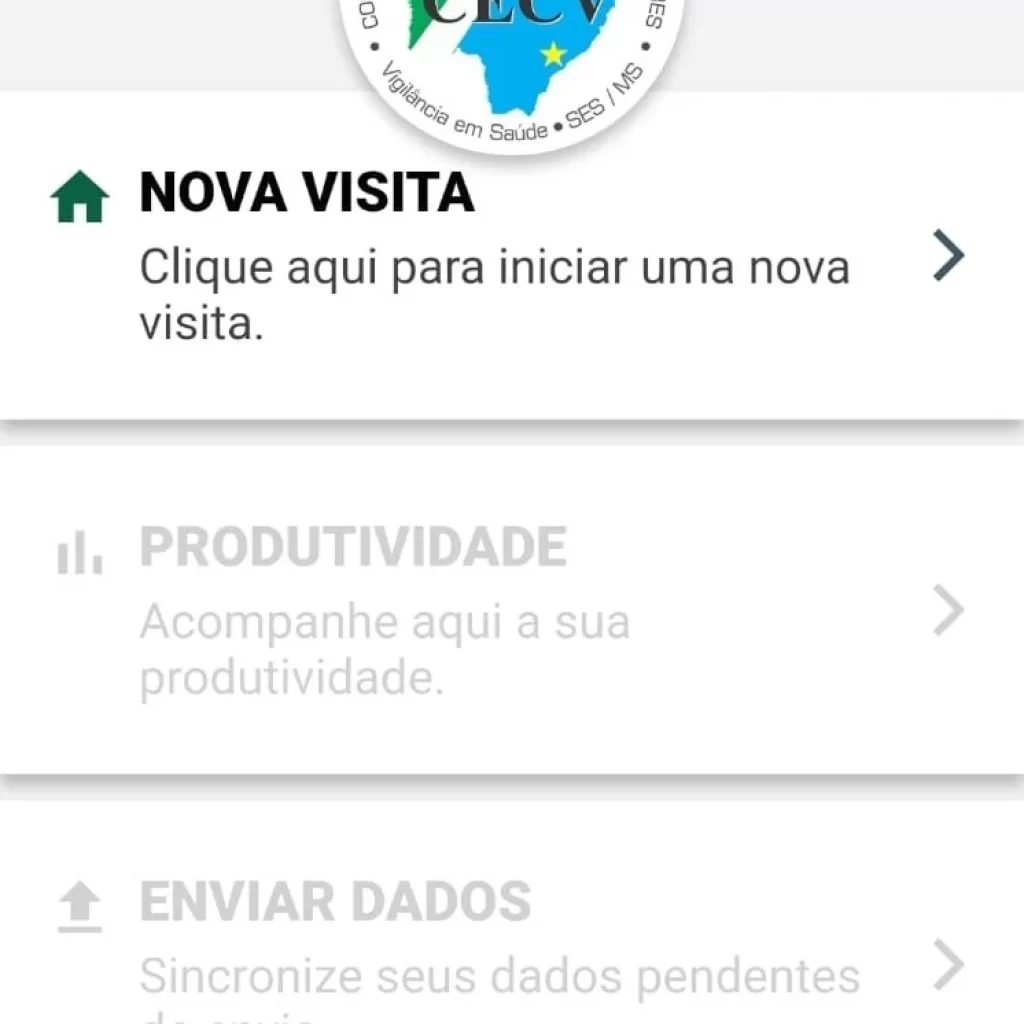Open Enviar Dados to sync pending data
The image size is (1024, 1024).
click(510, 940)
